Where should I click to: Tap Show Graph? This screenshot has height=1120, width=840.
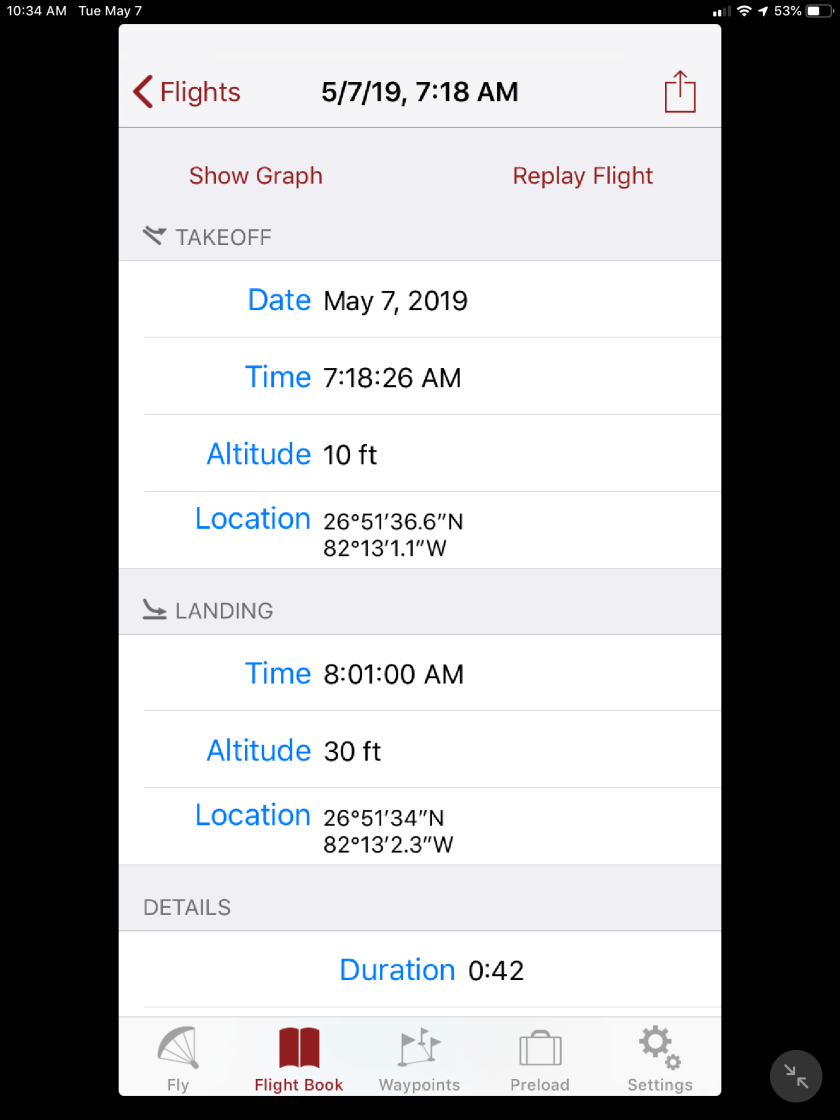[x=256, y=176]
